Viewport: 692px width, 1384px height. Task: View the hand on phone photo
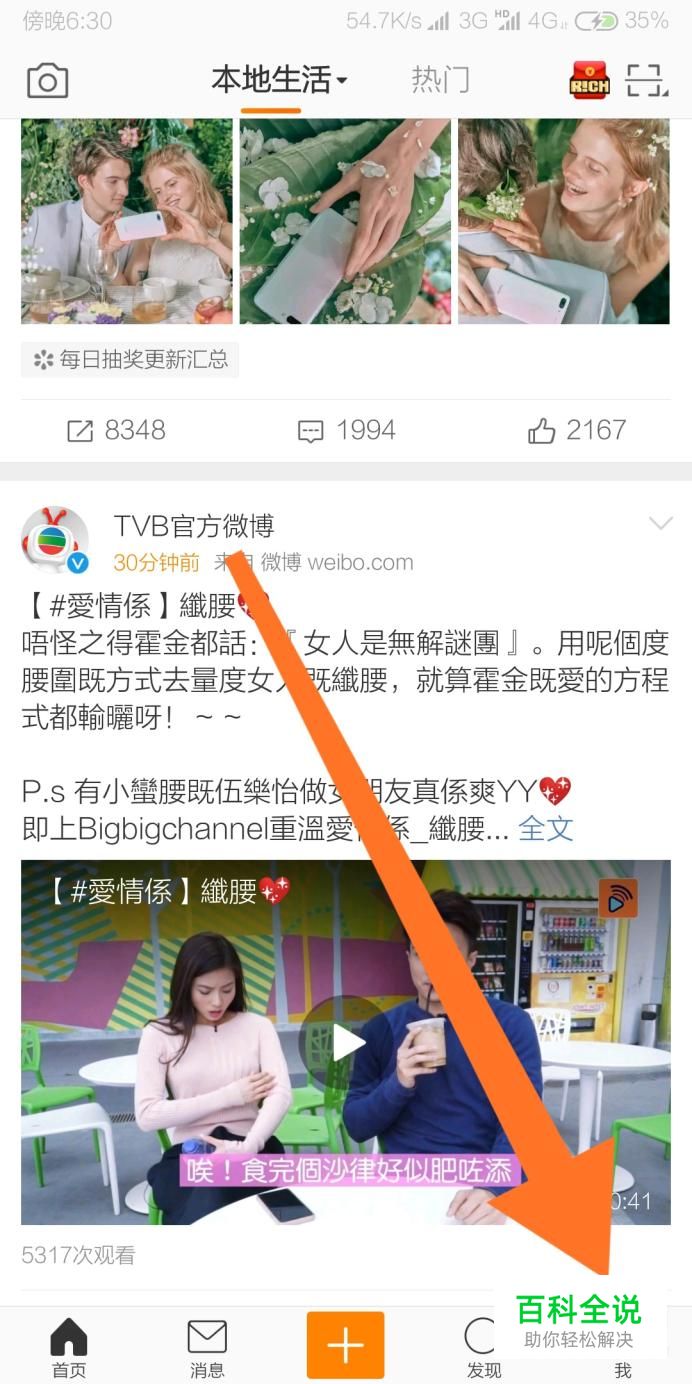point(345,221)
